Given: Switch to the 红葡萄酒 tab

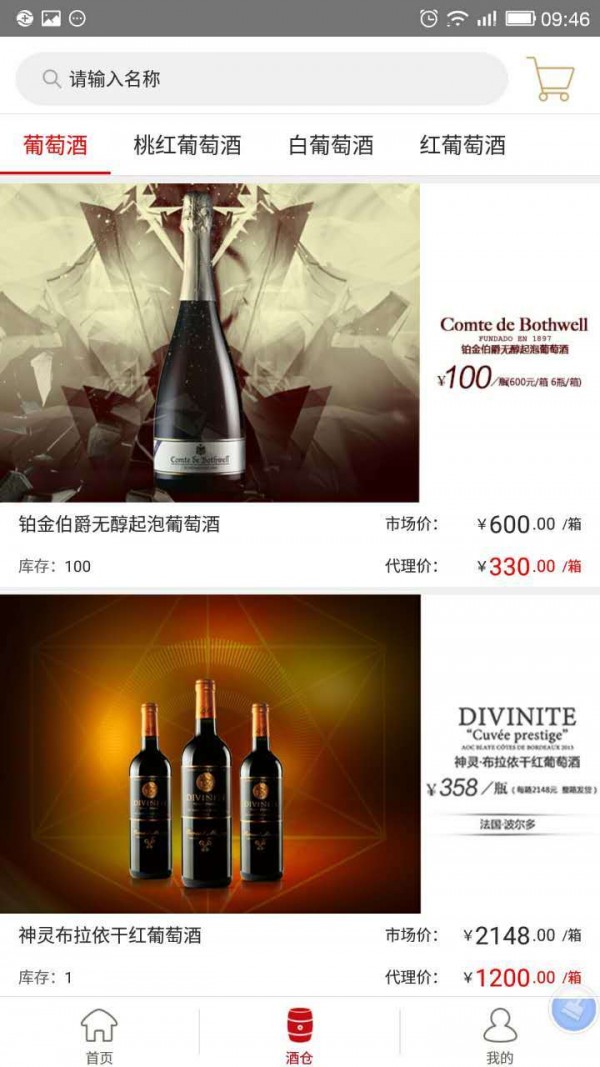Looking at the screenshot, I should coord(462,145).
